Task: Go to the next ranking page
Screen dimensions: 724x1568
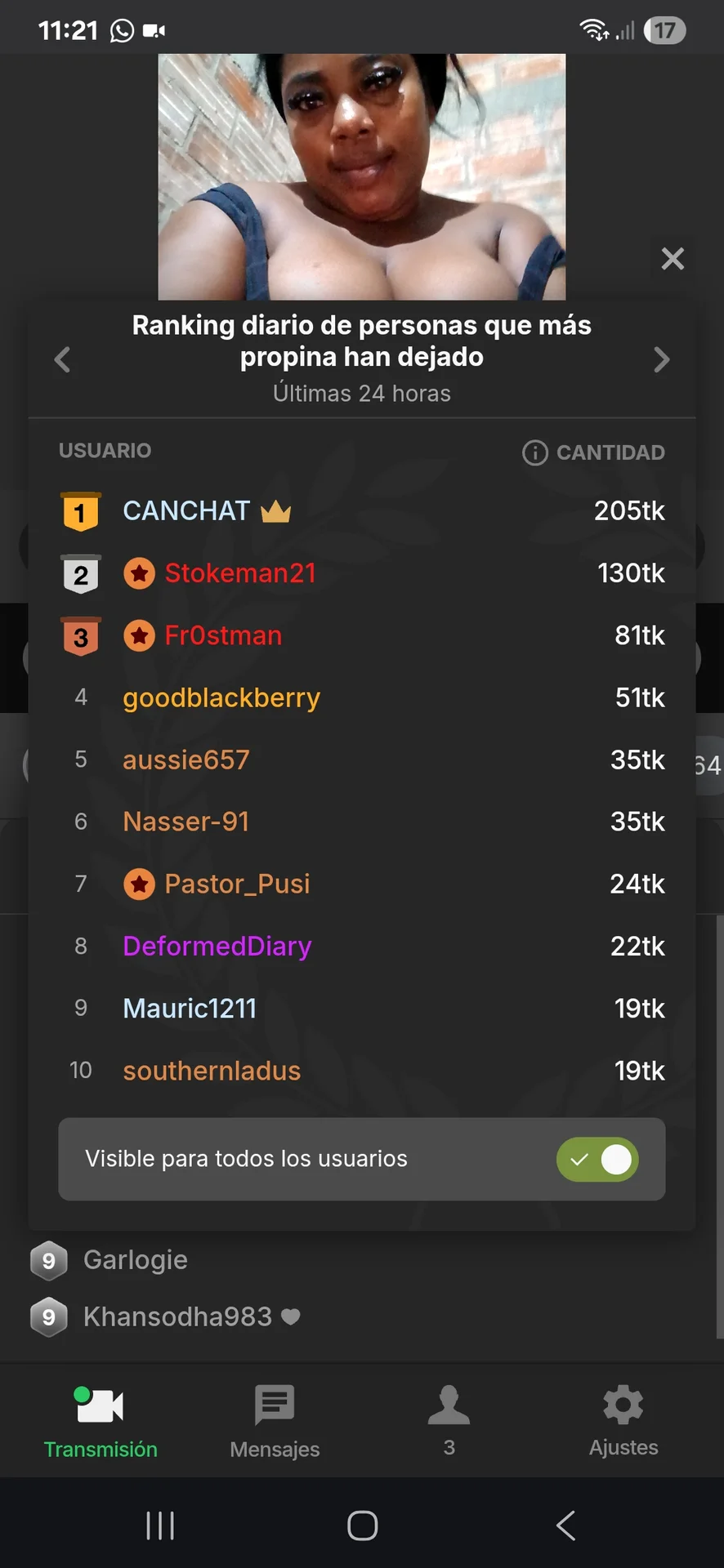Action: [661, 359]
